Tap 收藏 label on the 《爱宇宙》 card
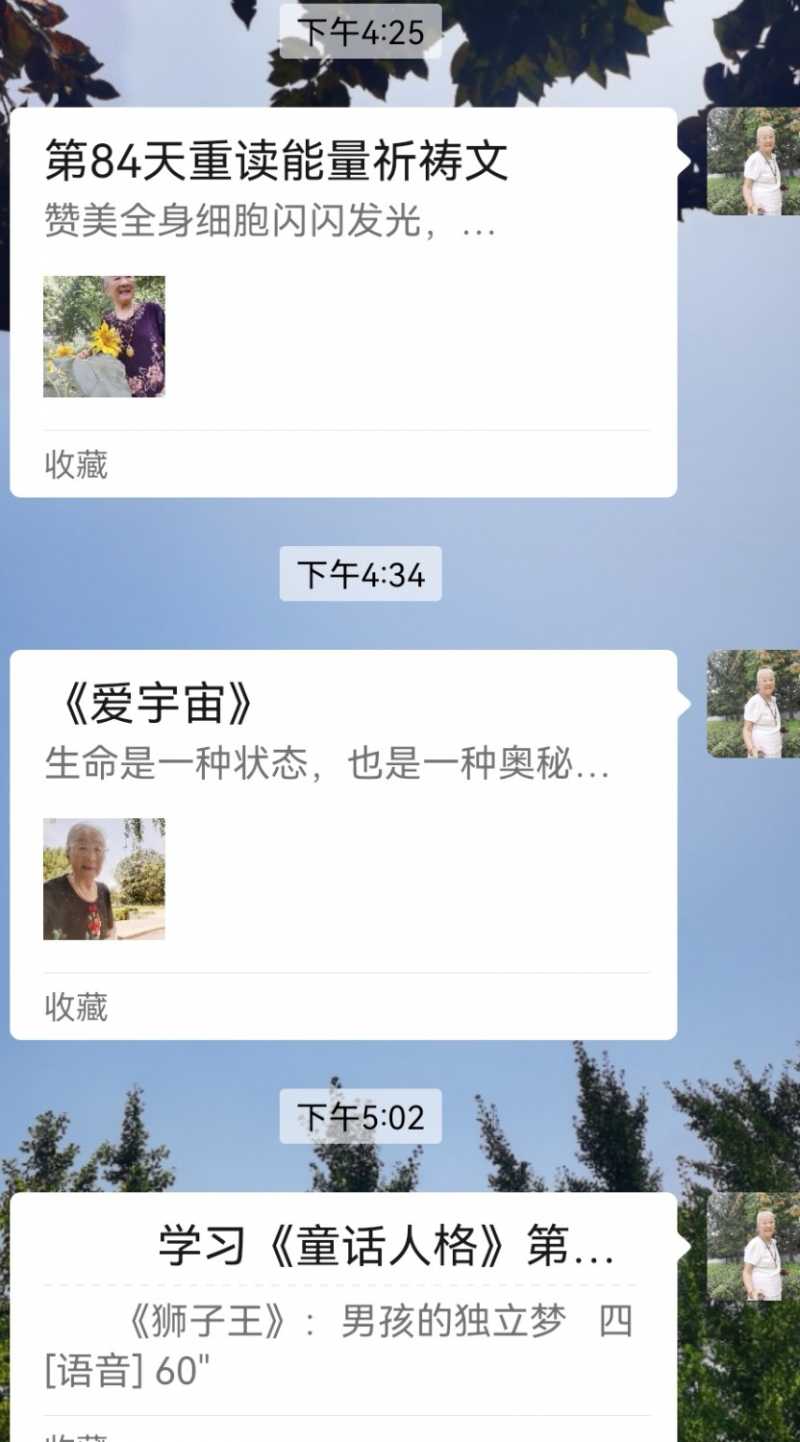The height and width of the screenshot is (1442, 800). pos(74,1008)
